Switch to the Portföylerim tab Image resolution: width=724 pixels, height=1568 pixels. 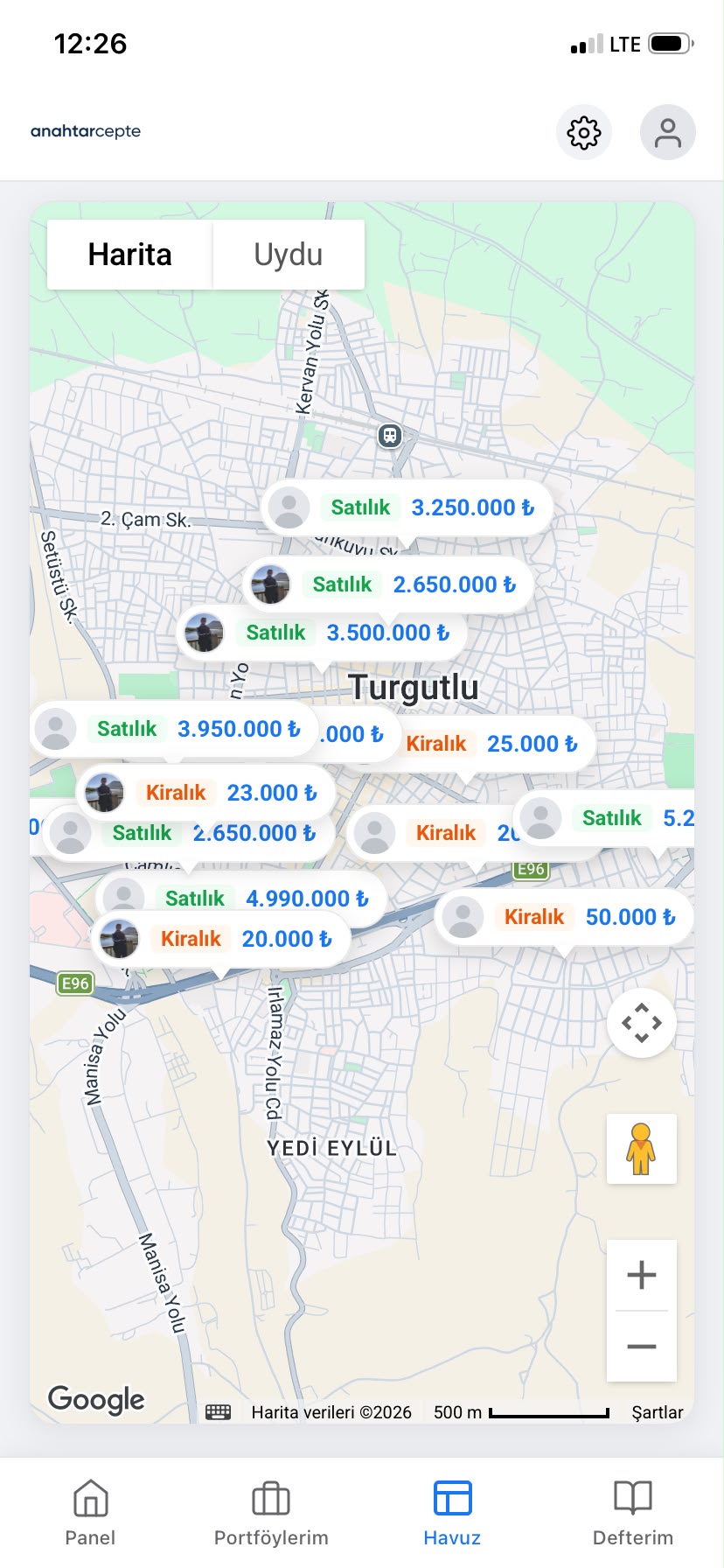pos(271,1513)
